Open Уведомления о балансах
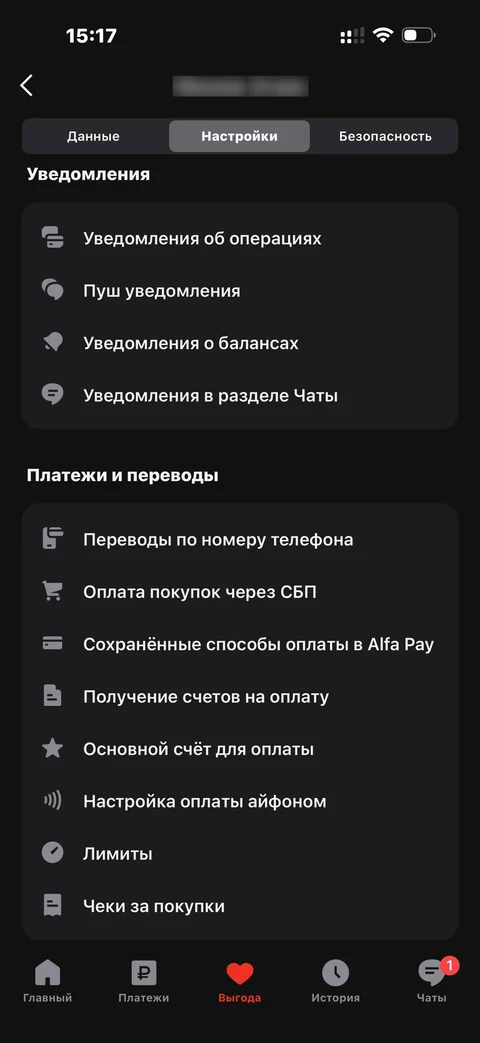Viewport: 480px width, 1043px height. (239, 343)
